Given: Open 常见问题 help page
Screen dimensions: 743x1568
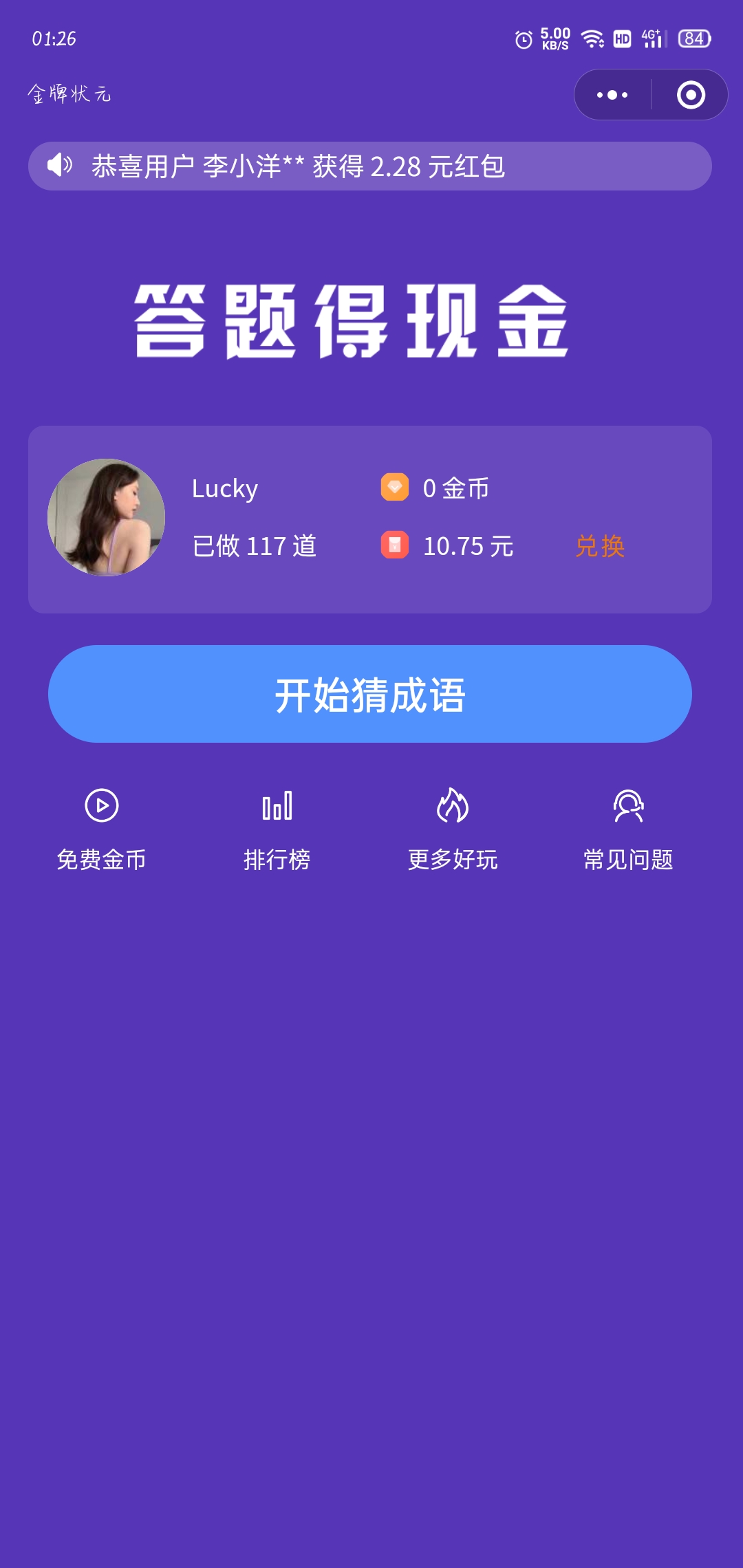Looking at the screenshot, I should (628, 829).
